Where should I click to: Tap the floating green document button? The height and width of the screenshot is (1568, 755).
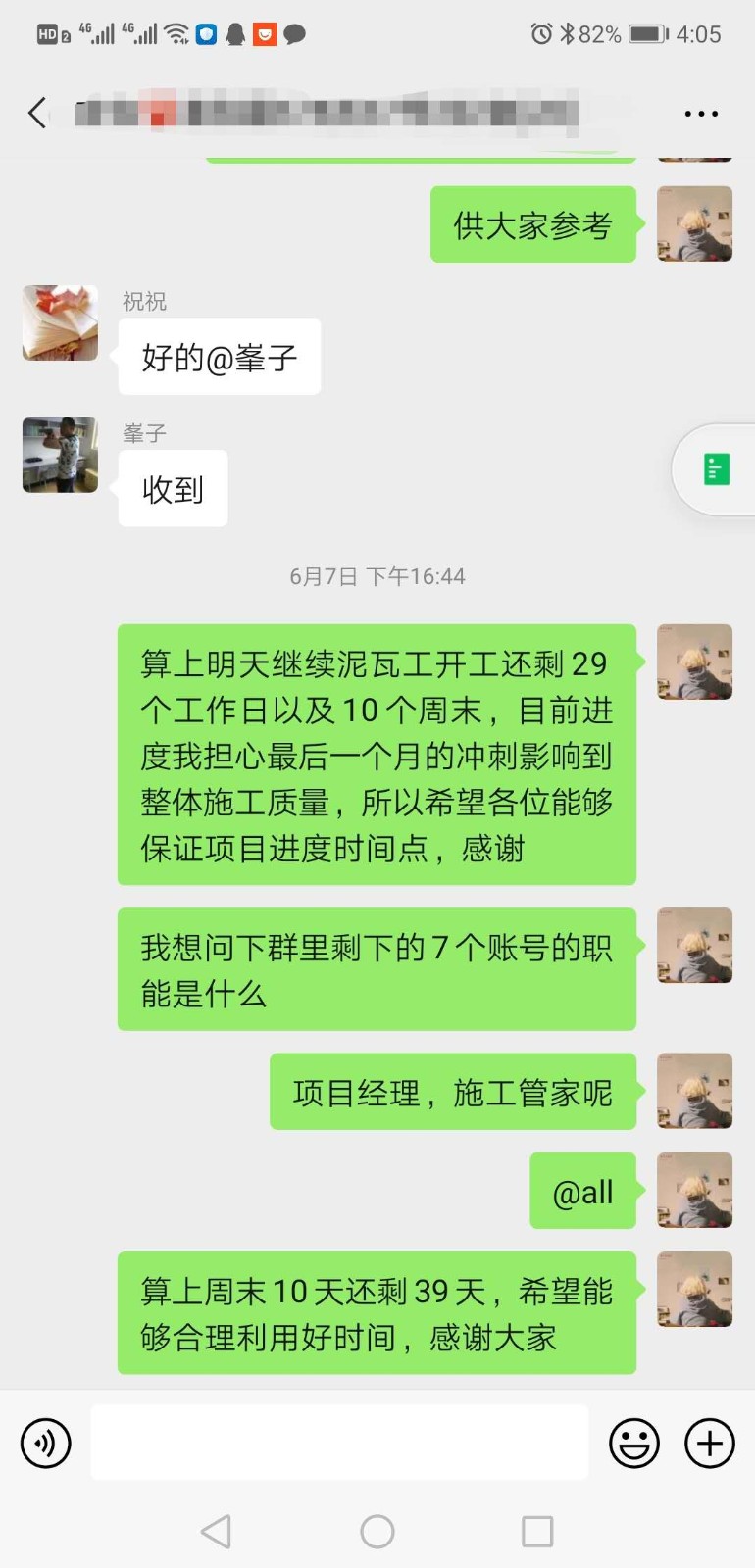tap(717, 469)
